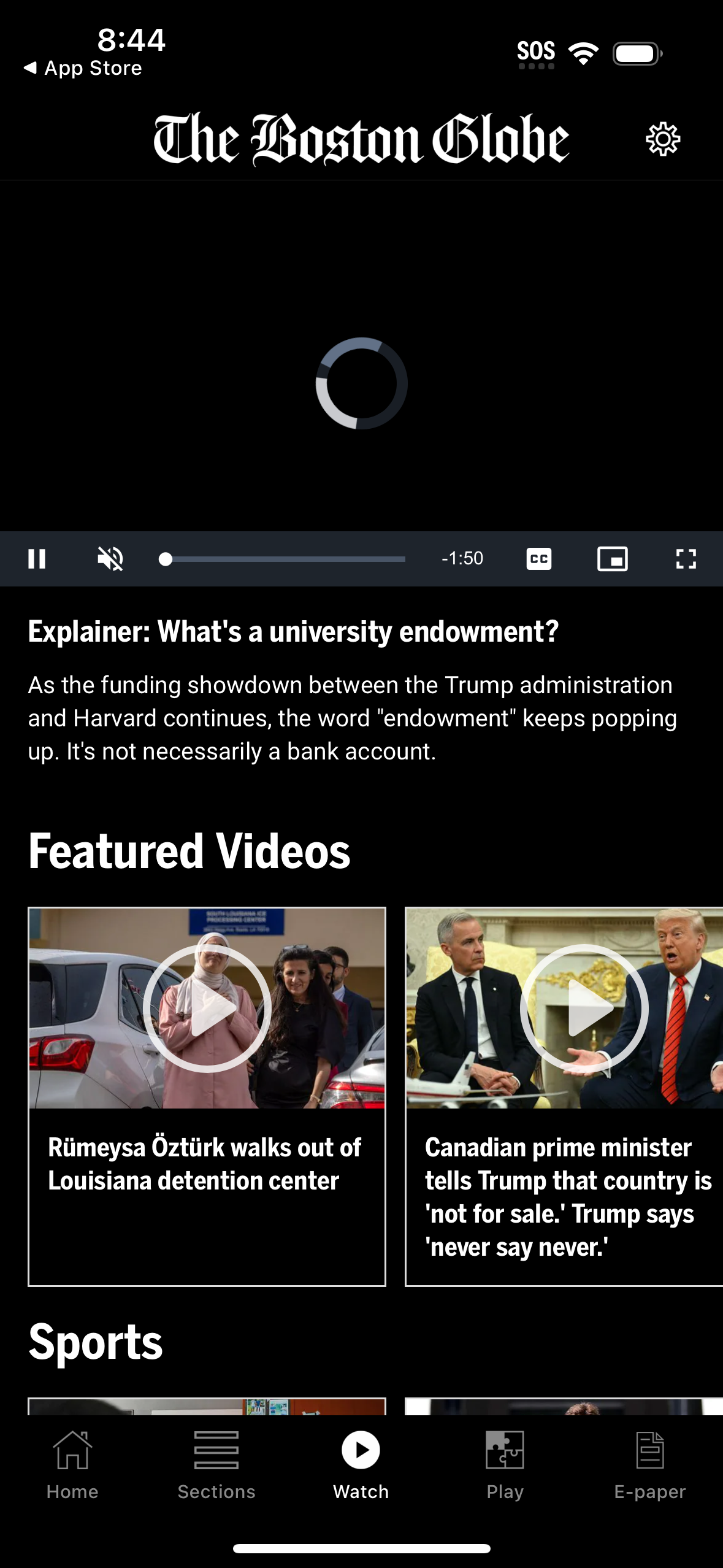Open picture-in-picture mode
The height and width of the screenshot is (1568, 723).
click(612, 559)
